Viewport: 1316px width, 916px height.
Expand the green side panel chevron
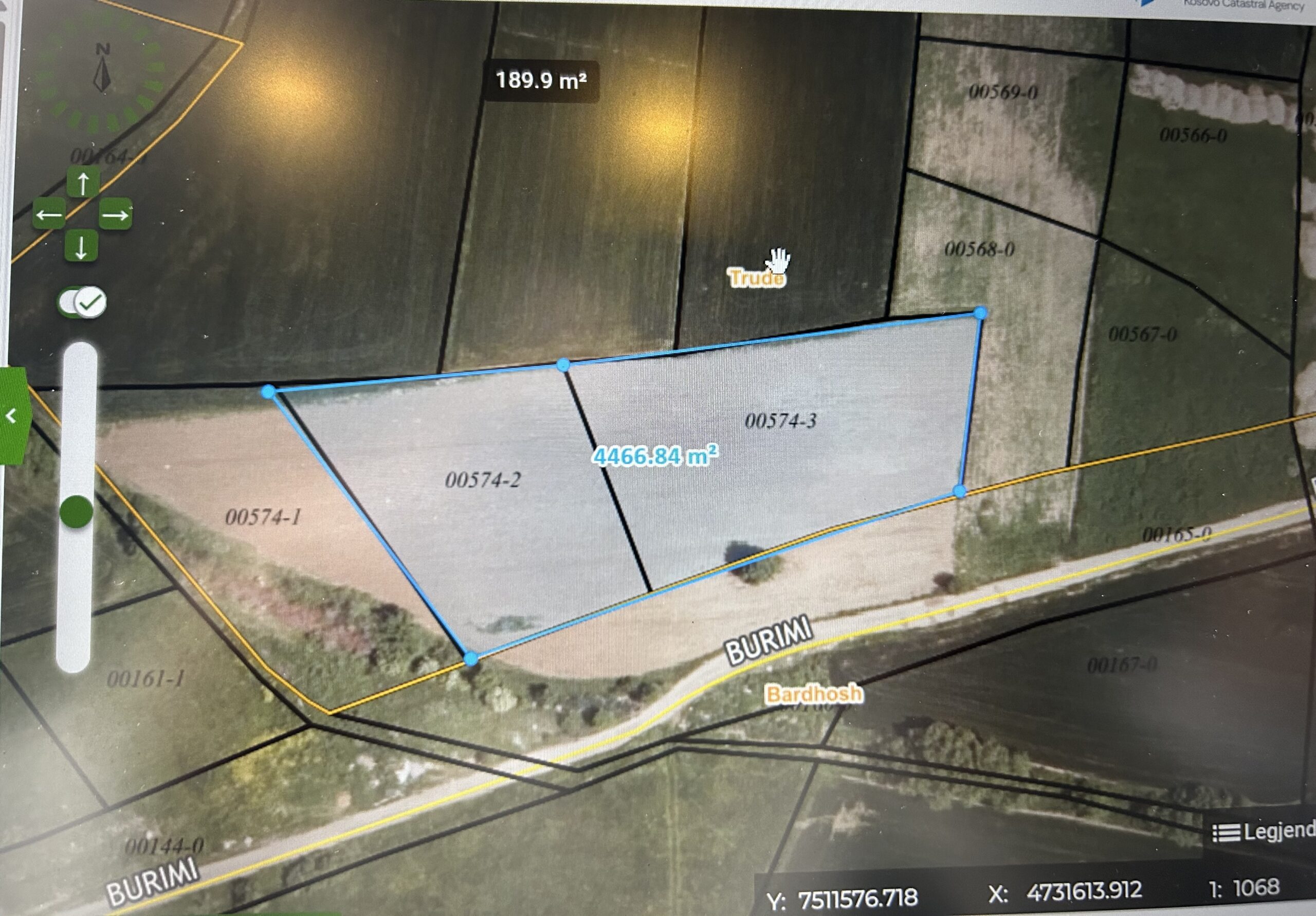11,416
